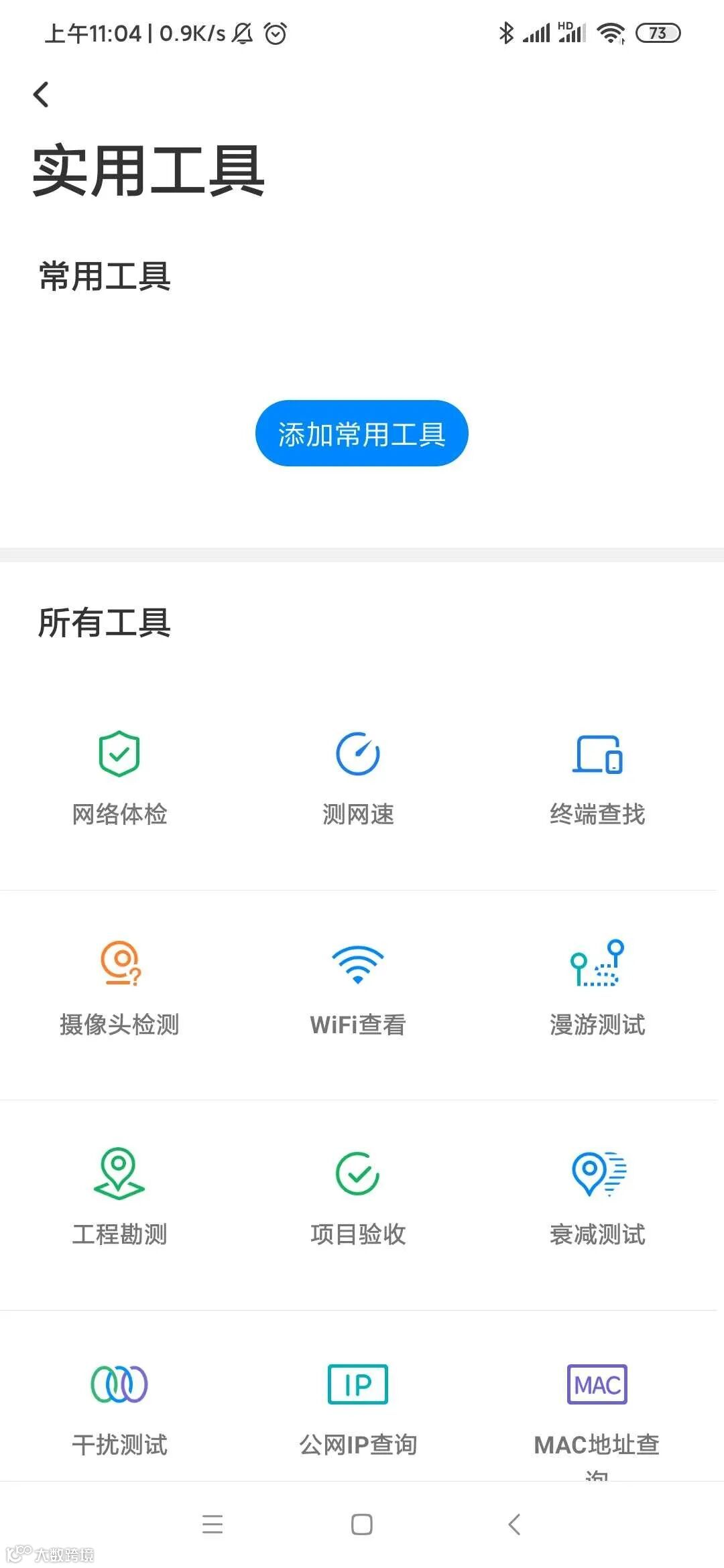
Task: Tap the 添加常用工具 button
Action: [361, 434]
